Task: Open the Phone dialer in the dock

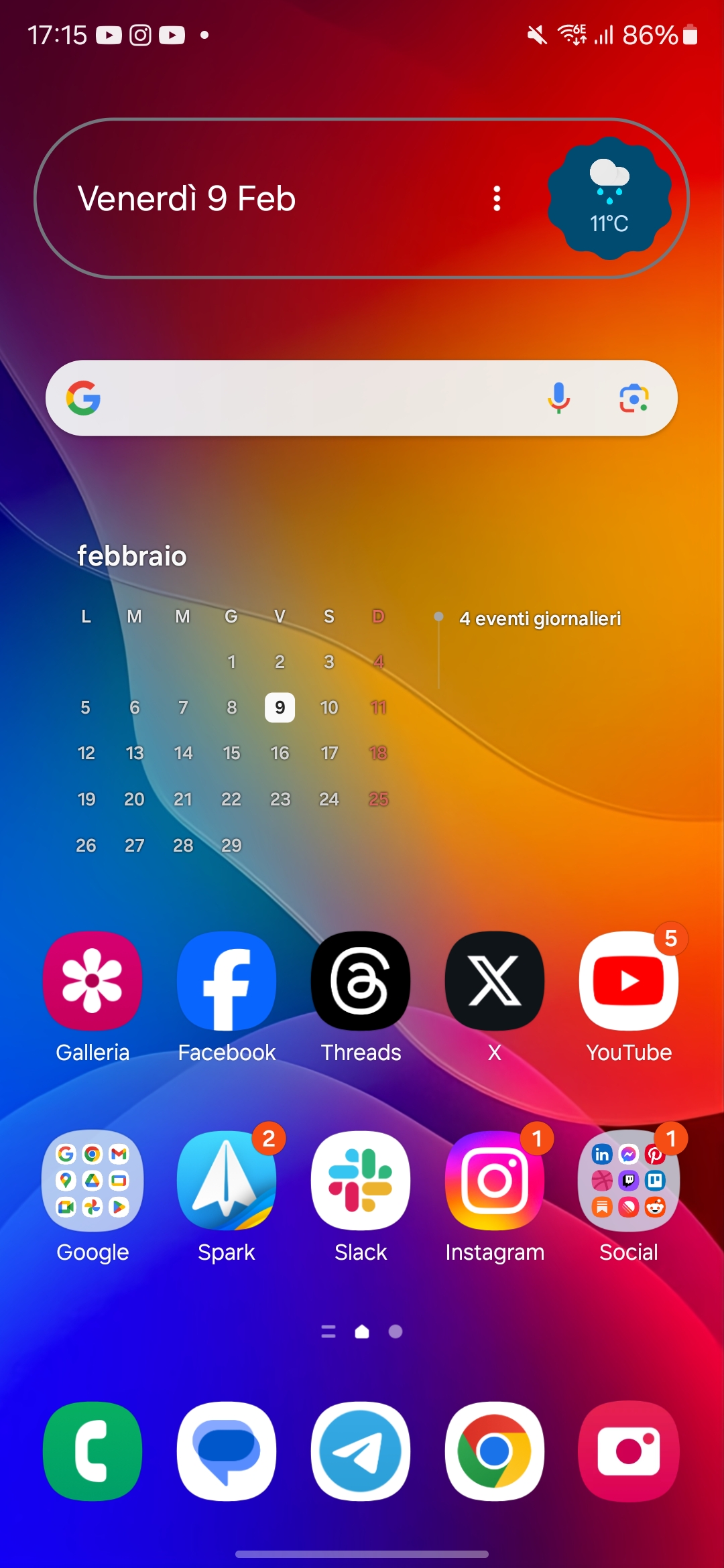Action: pos(93,1451)
